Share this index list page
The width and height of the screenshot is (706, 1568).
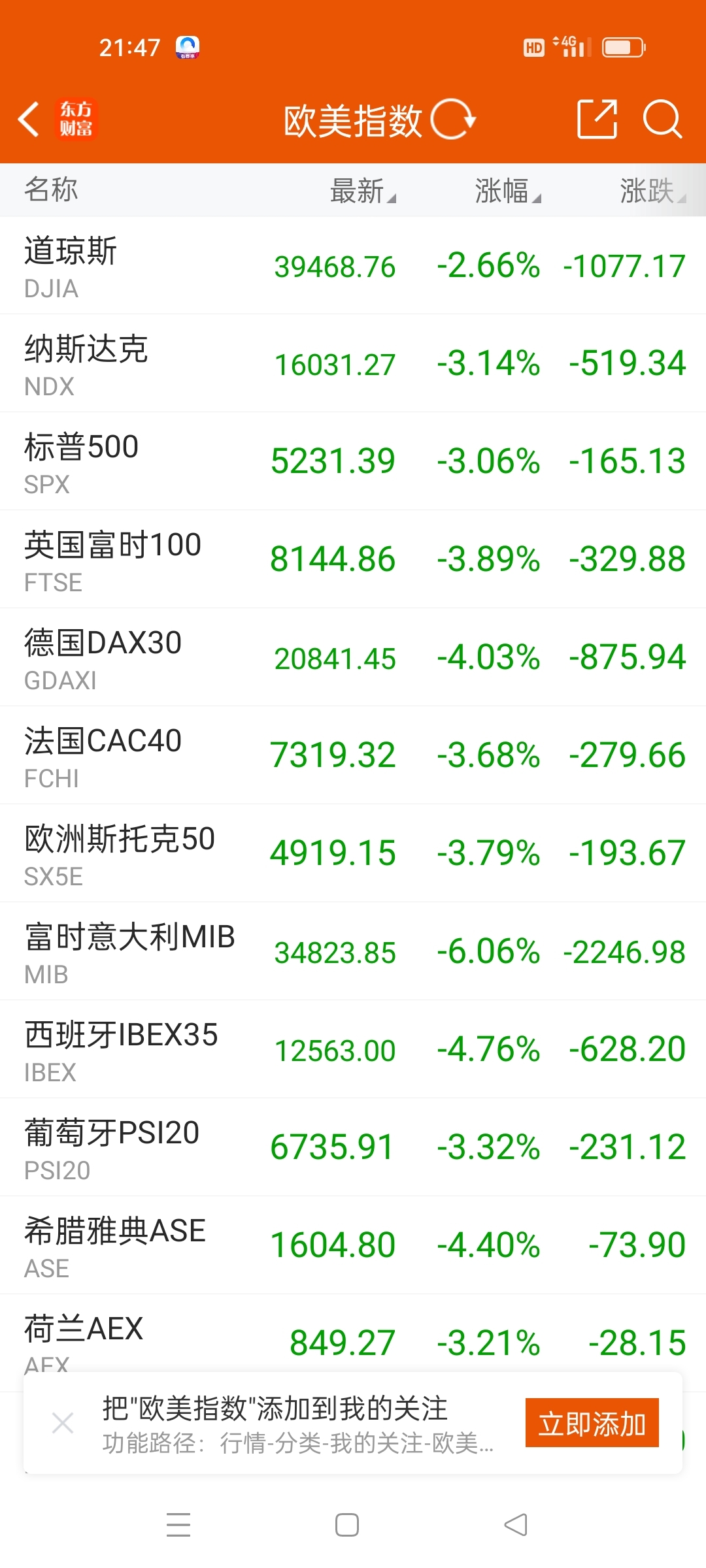point(597,120)
